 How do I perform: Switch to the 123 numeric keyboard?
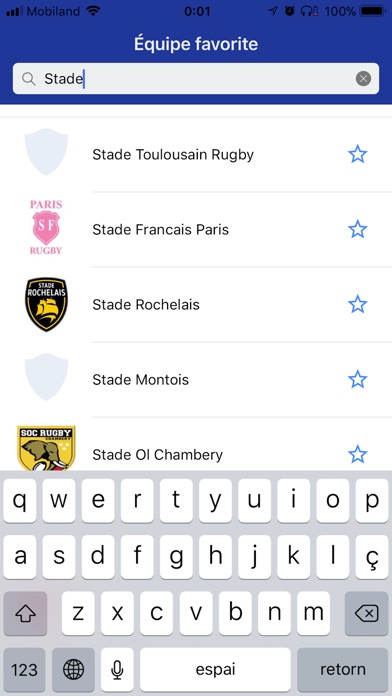[24, 669]
